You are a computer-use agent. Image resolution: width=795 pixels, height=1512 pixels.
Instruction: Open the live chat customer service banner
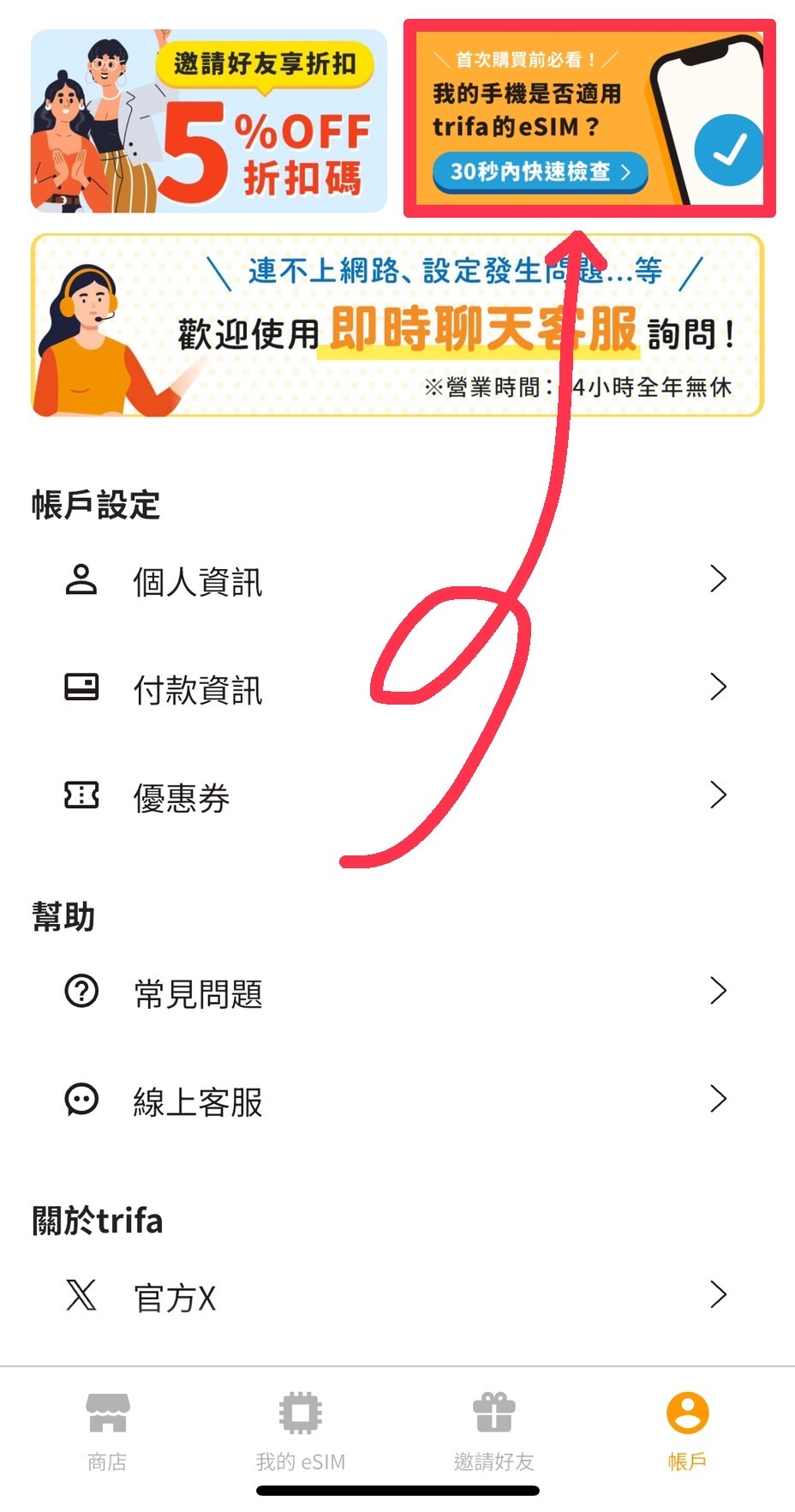coord(397,326)
